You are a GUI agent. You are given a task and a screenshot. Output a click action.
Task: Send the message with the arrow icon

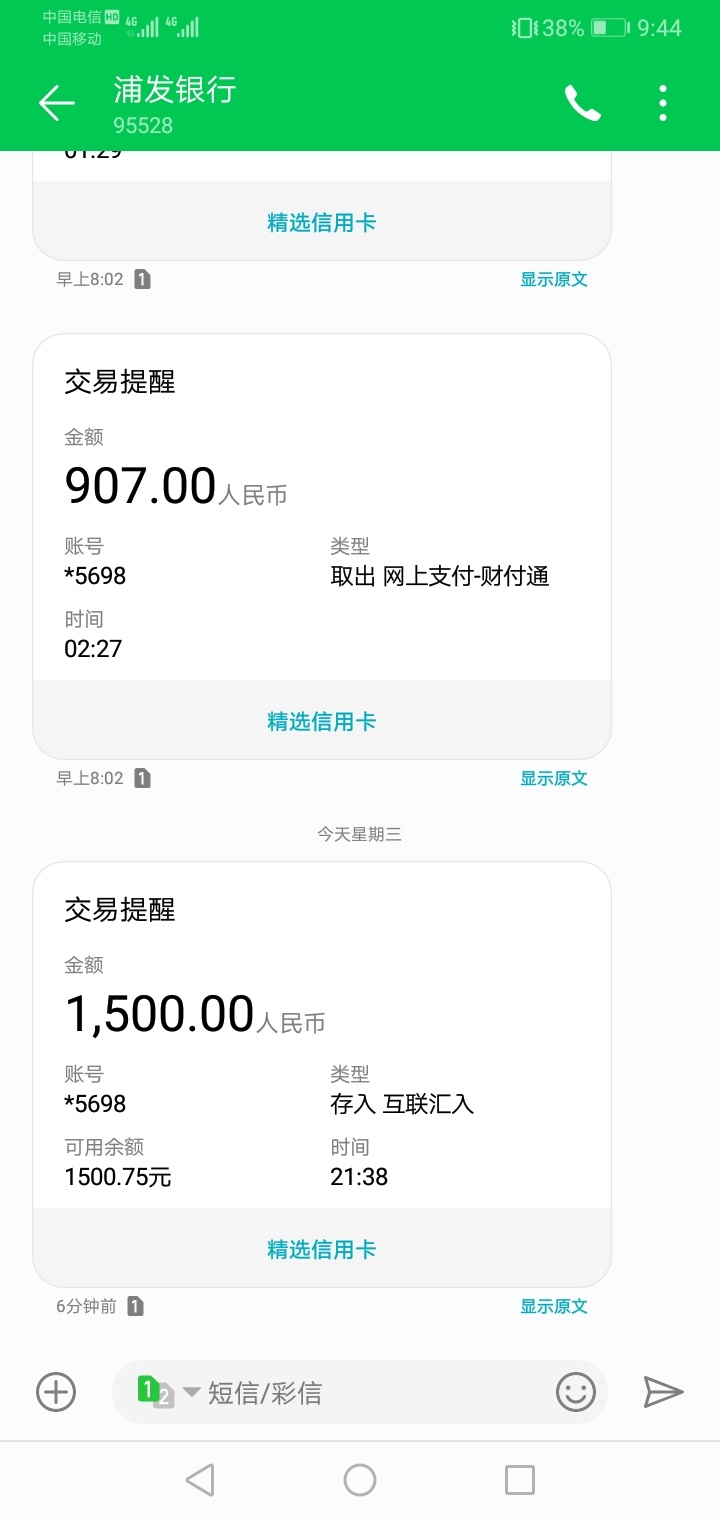[663, 1392]
